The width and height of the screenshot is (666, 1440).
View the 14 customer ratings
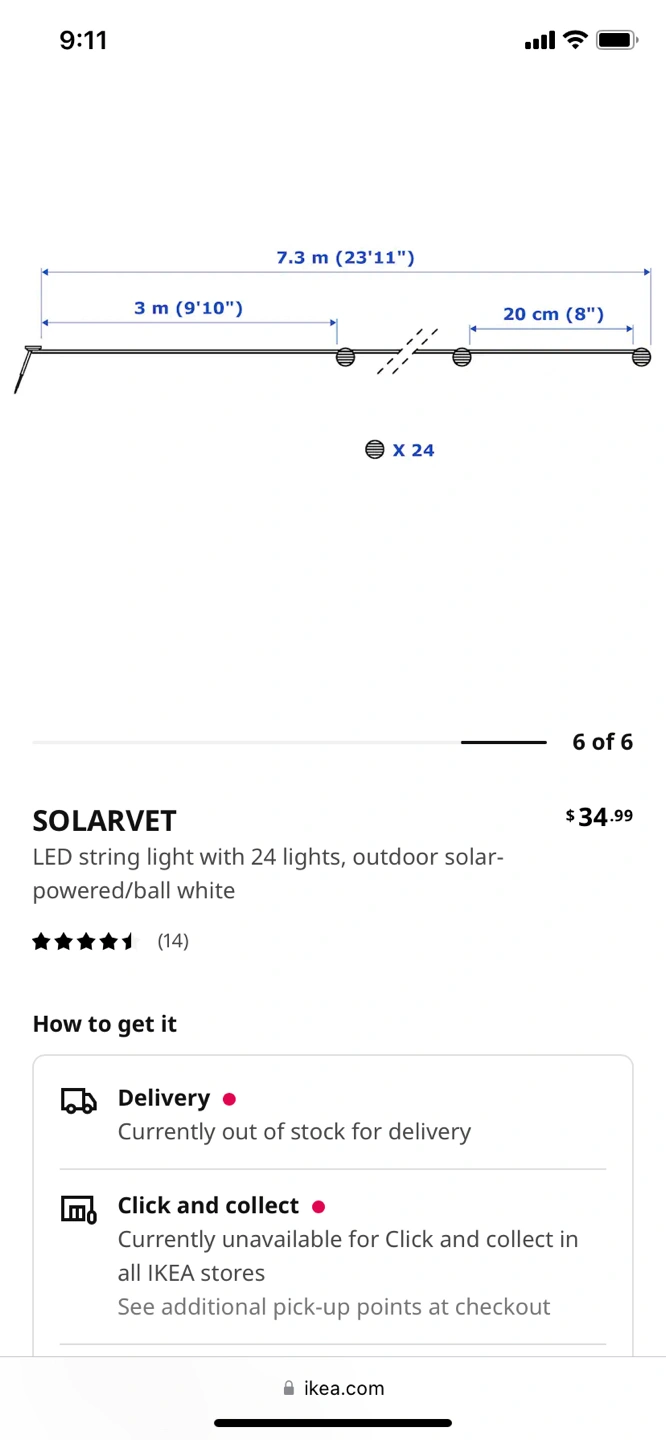coord(111,941)
